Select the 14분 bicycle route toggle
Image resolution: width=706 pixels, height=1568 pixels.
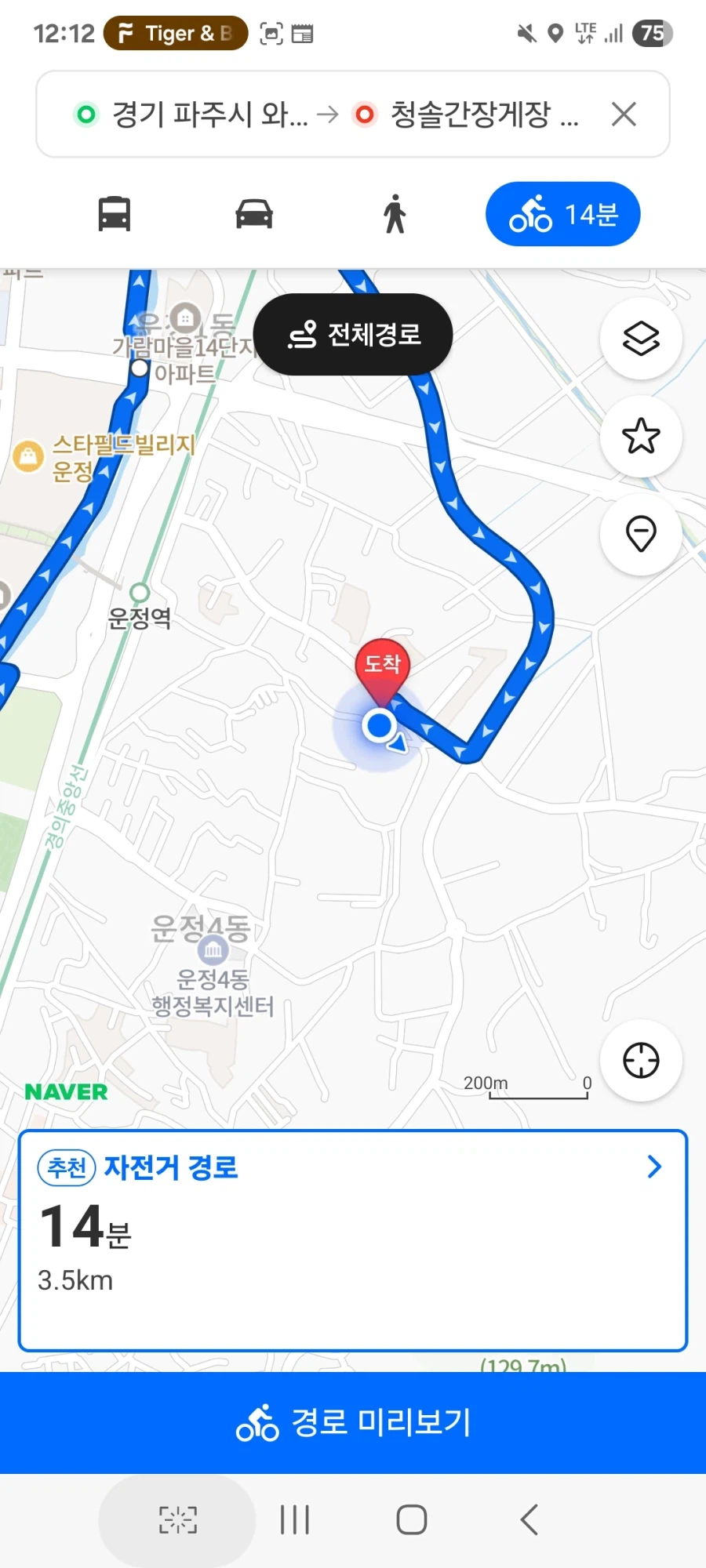click(562, 213)
